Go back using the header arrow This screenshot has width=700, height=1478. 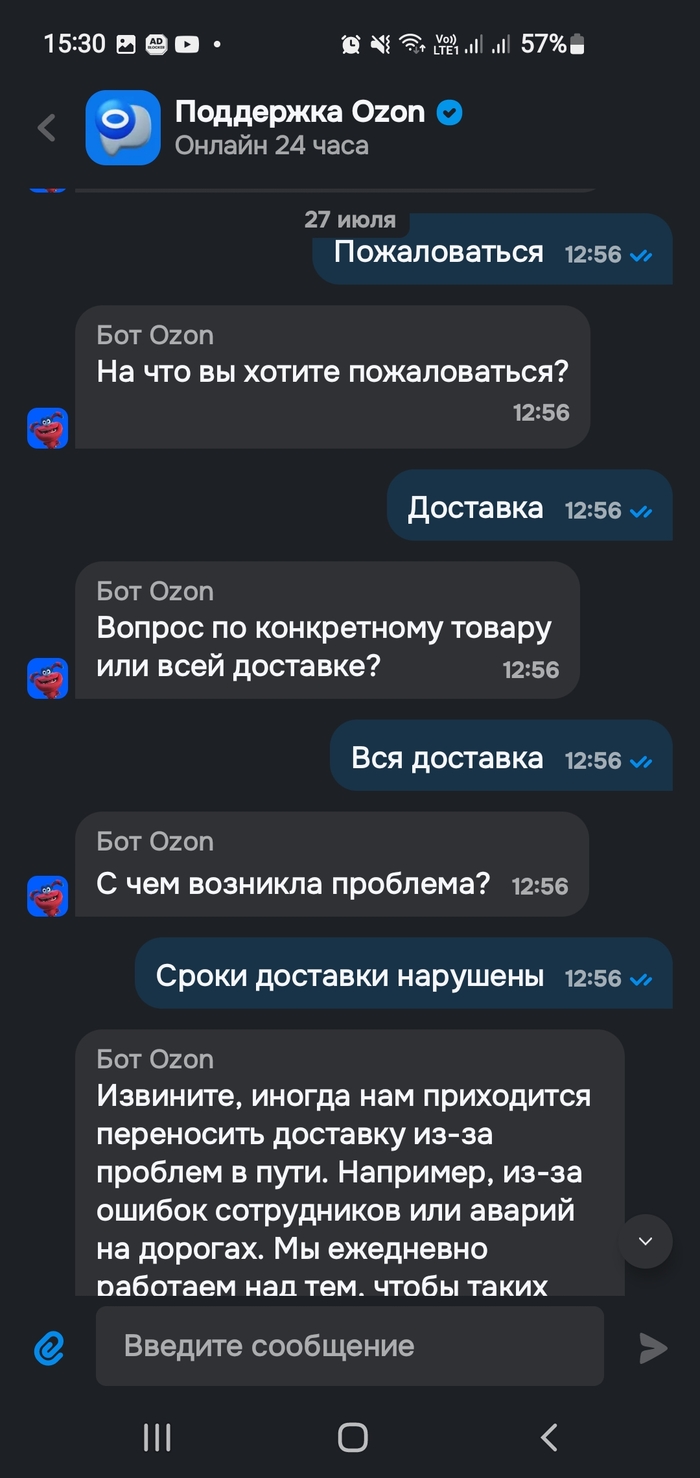point(46,128)
